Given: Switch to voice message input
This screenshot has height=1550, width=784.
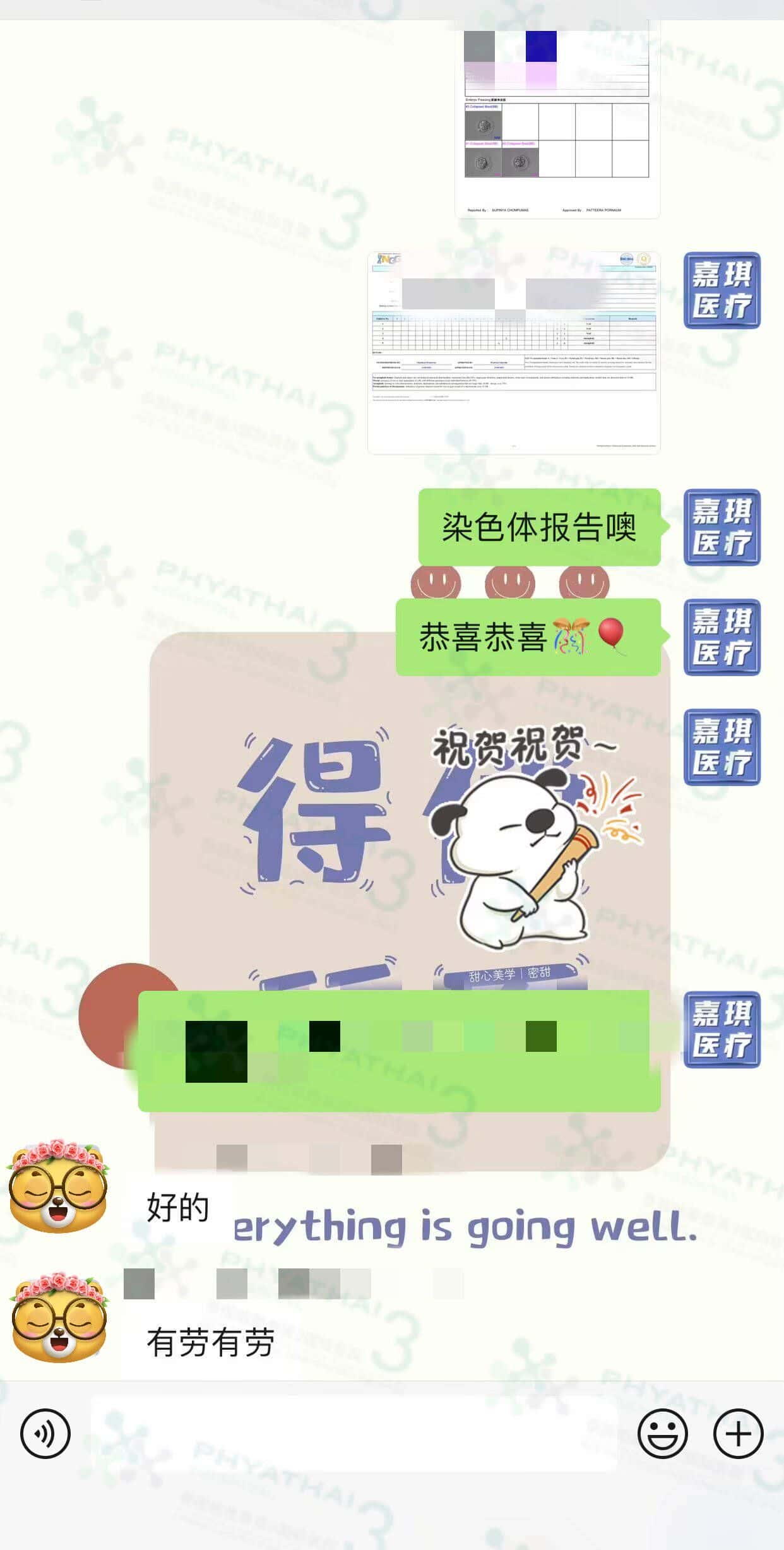Looking at the screenshot, I should click(x=45, y=1433).
